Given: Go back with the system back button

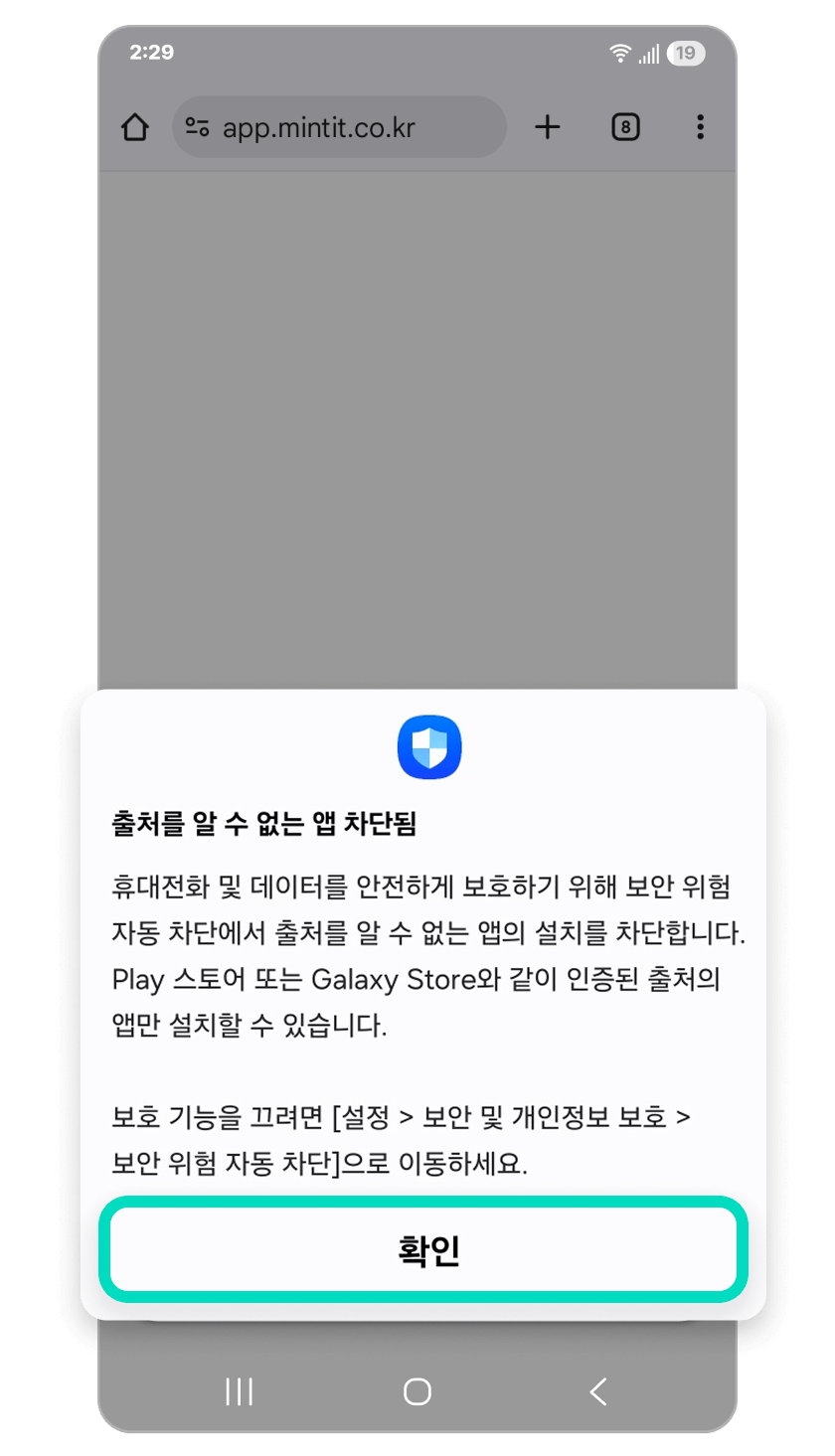Looking at the screenshot, I should click(x=597, y=1391).
